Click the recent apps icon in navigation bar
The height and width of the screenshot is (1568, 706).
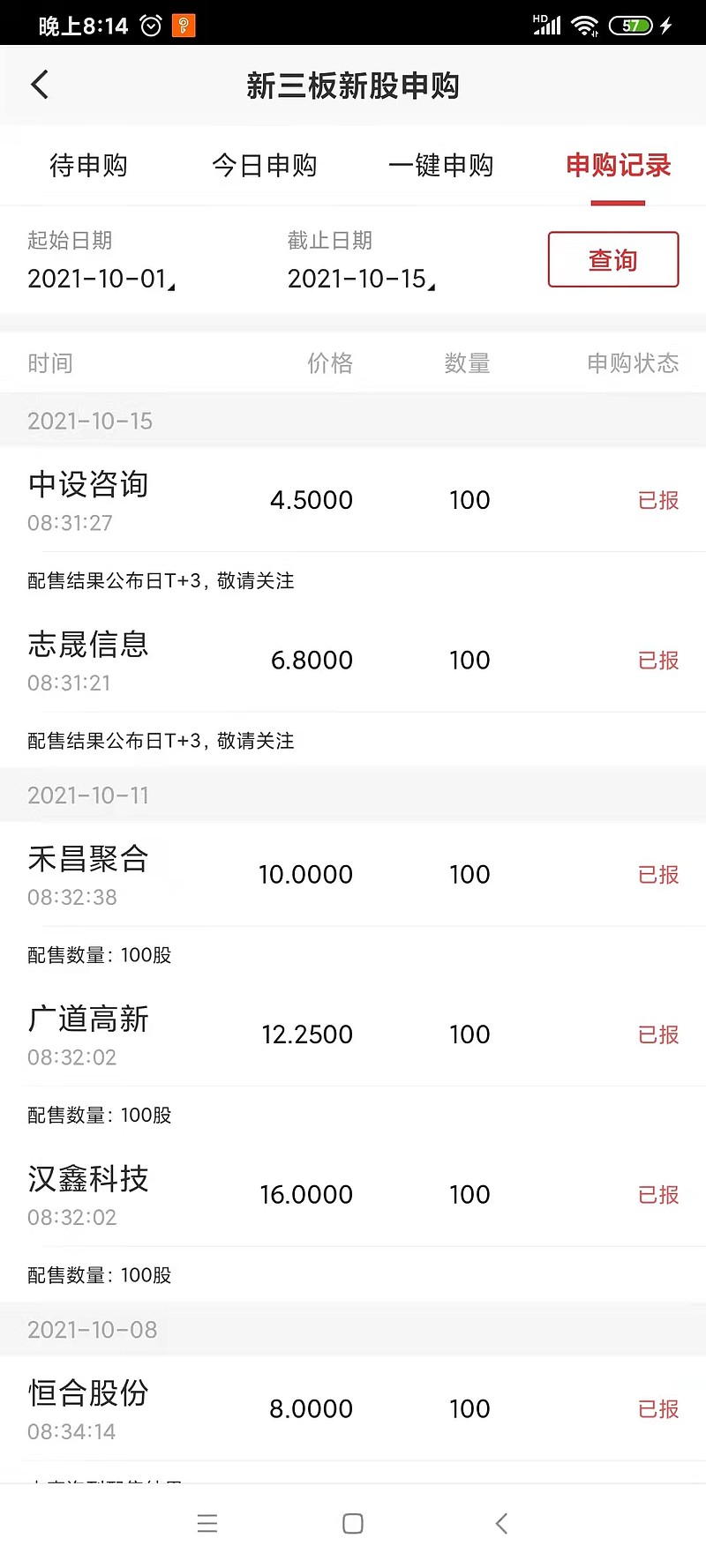(x=207, y=1523)
